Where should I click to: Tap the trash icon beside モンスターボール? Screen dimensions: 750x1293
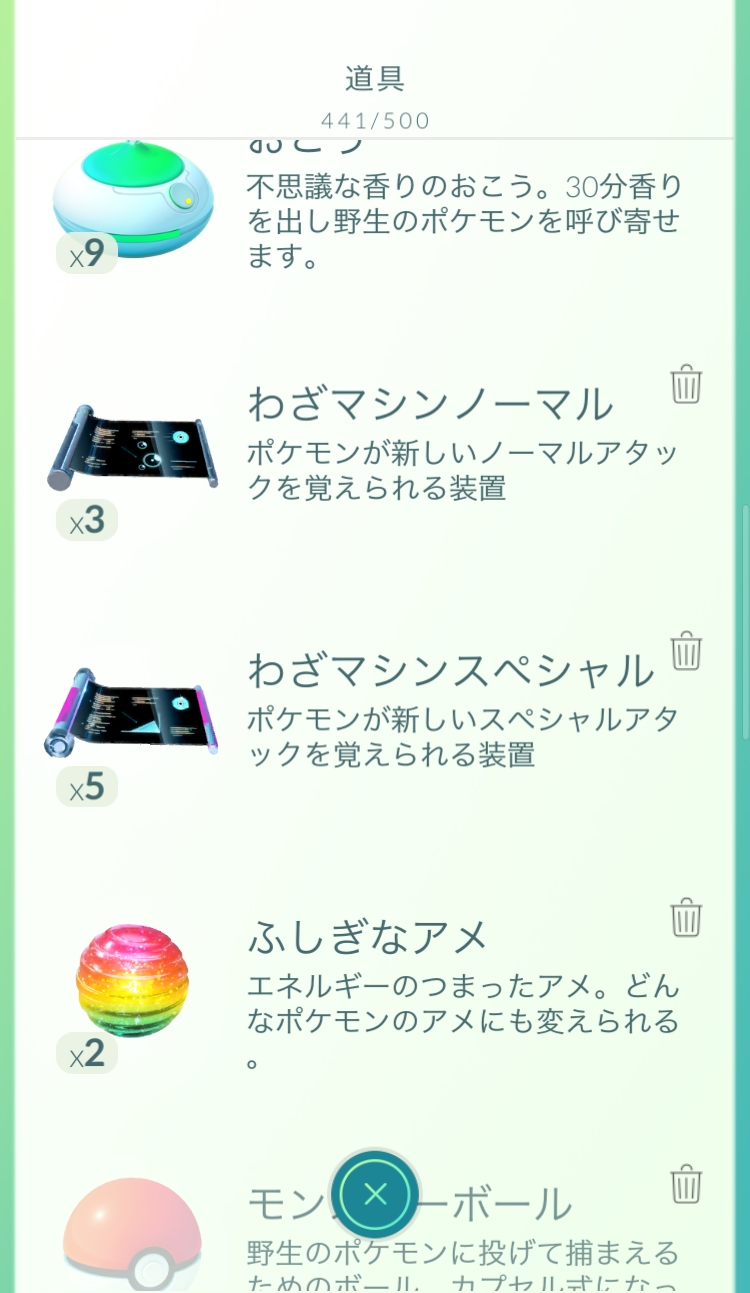click(x=686, y=1183)
